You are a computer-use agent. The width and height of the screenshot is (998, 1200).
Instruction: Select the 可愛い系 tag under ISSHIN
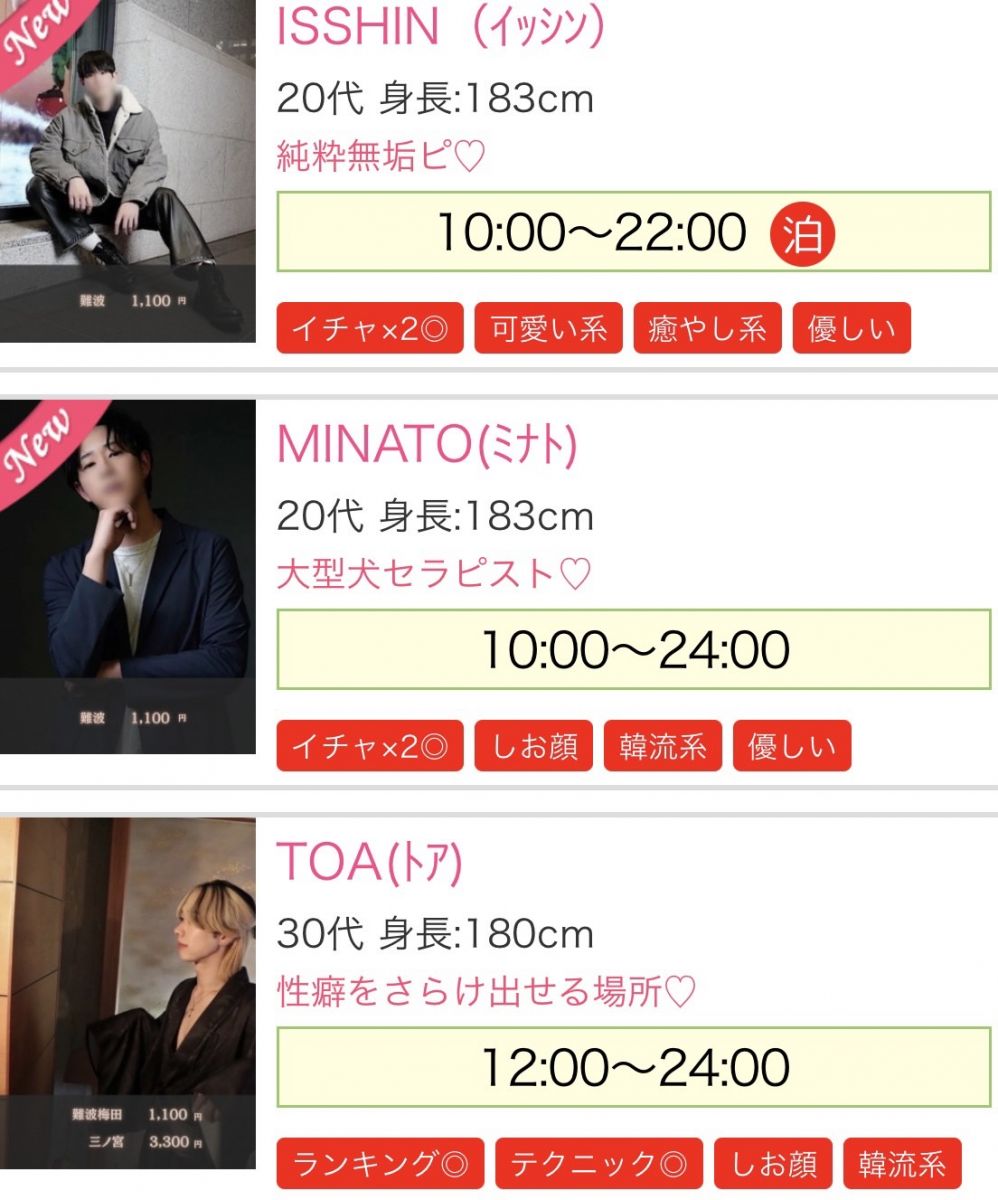pyautogui.click(x=548, y=329)
